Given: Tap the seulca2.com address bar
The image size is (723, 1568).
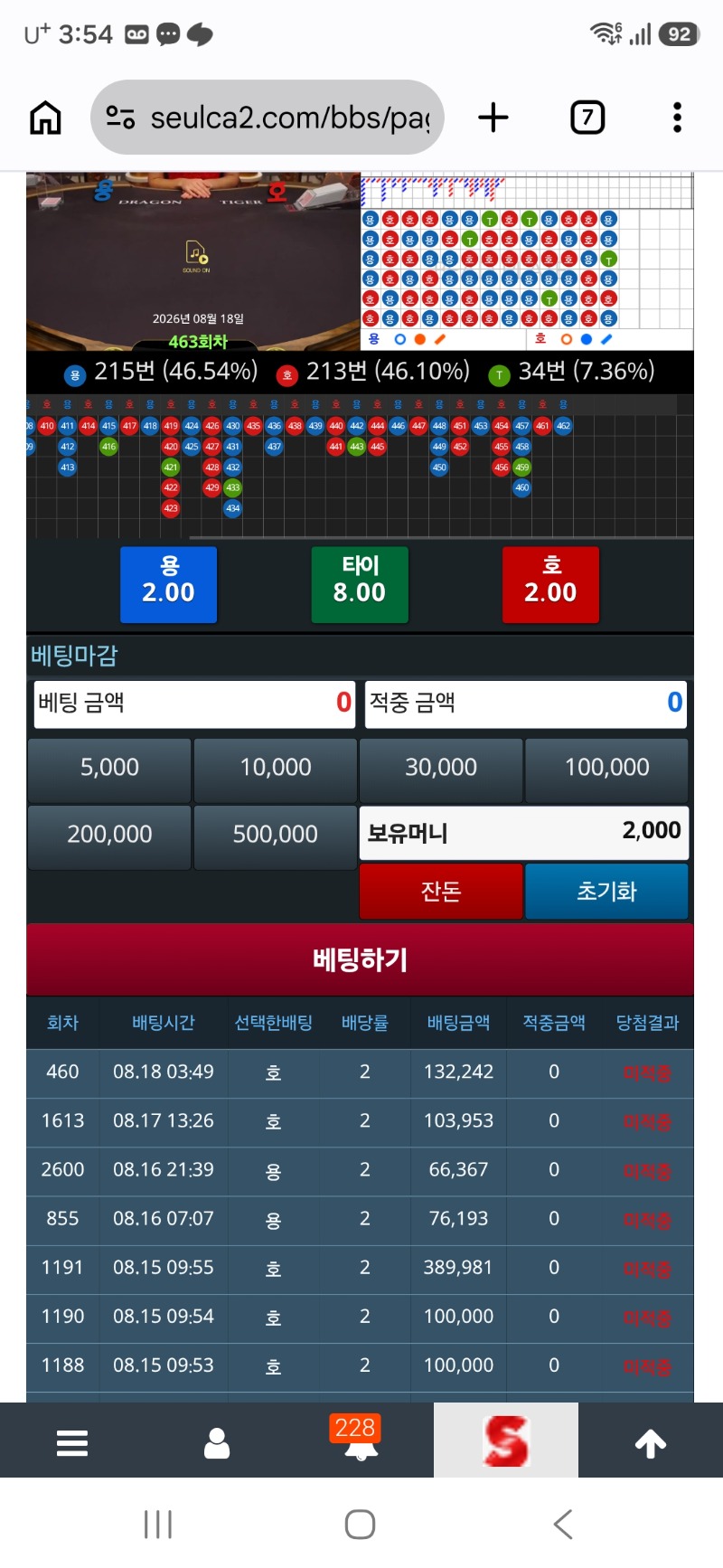Looking at the screenshot, I should click(268, 118).
